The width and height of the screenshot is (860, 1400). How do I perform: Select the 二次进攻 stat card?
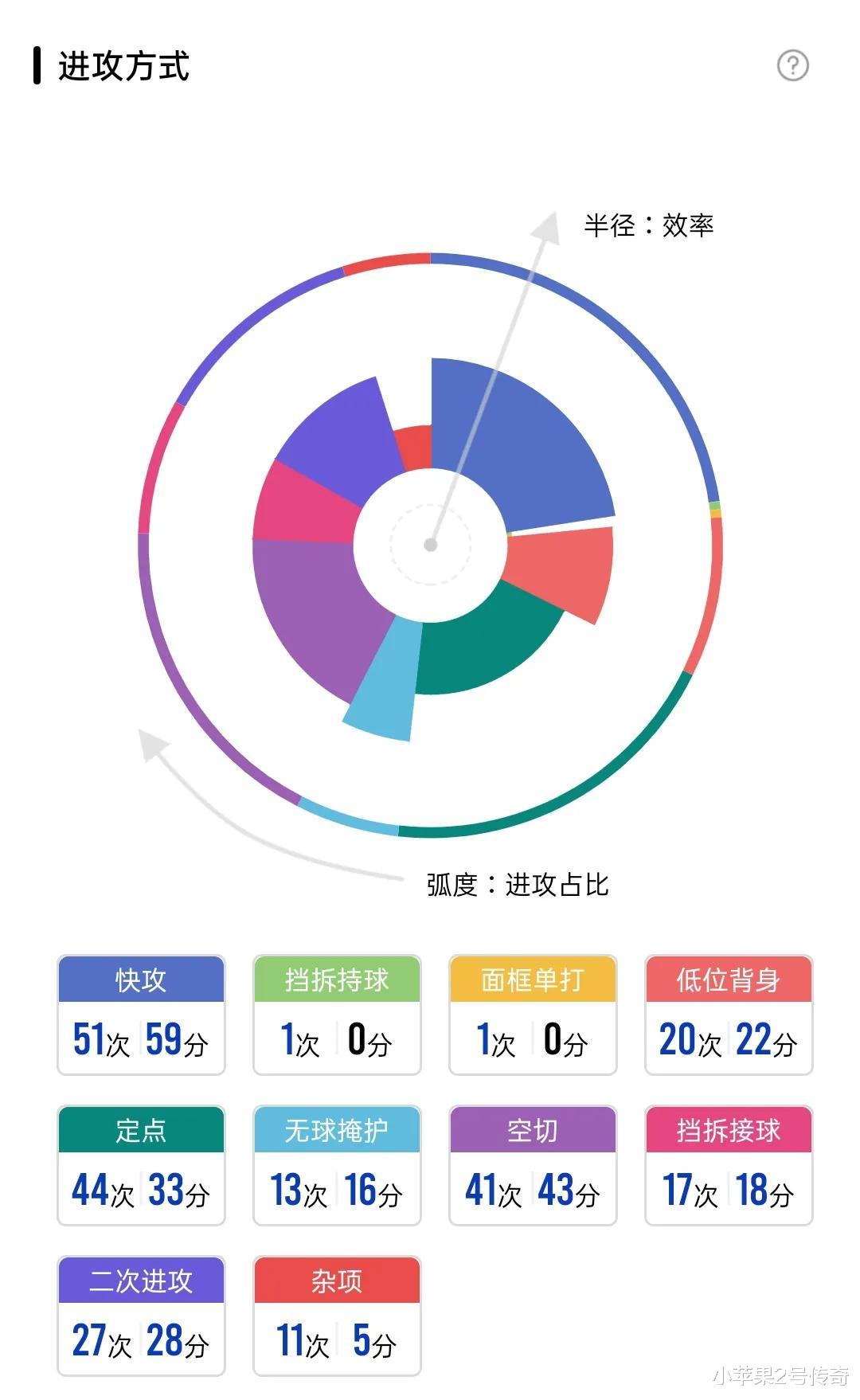coord(141,1316)
